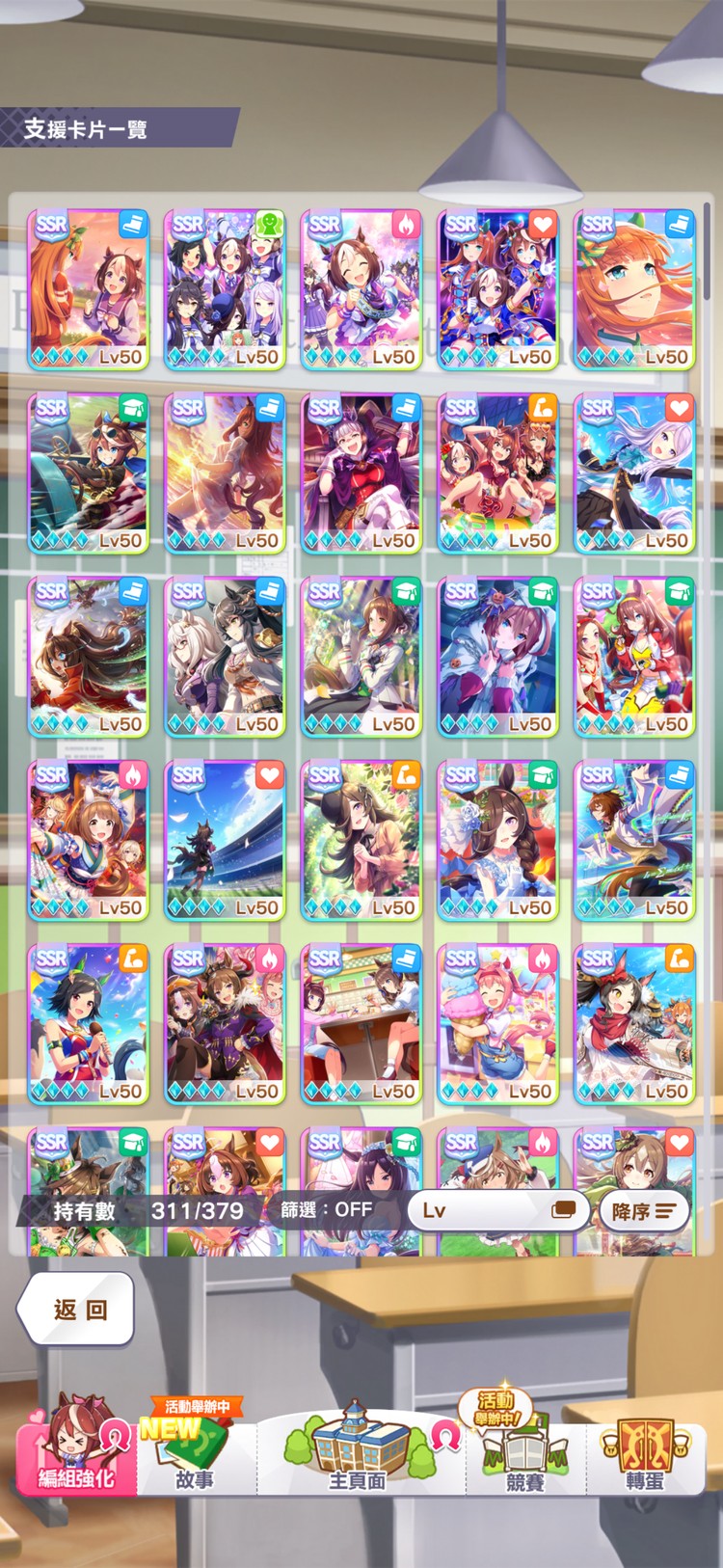Select the white-haired girl in blue sky card
The height and width of the screenshot is (1568, 723).
click(x=634, y=473)
